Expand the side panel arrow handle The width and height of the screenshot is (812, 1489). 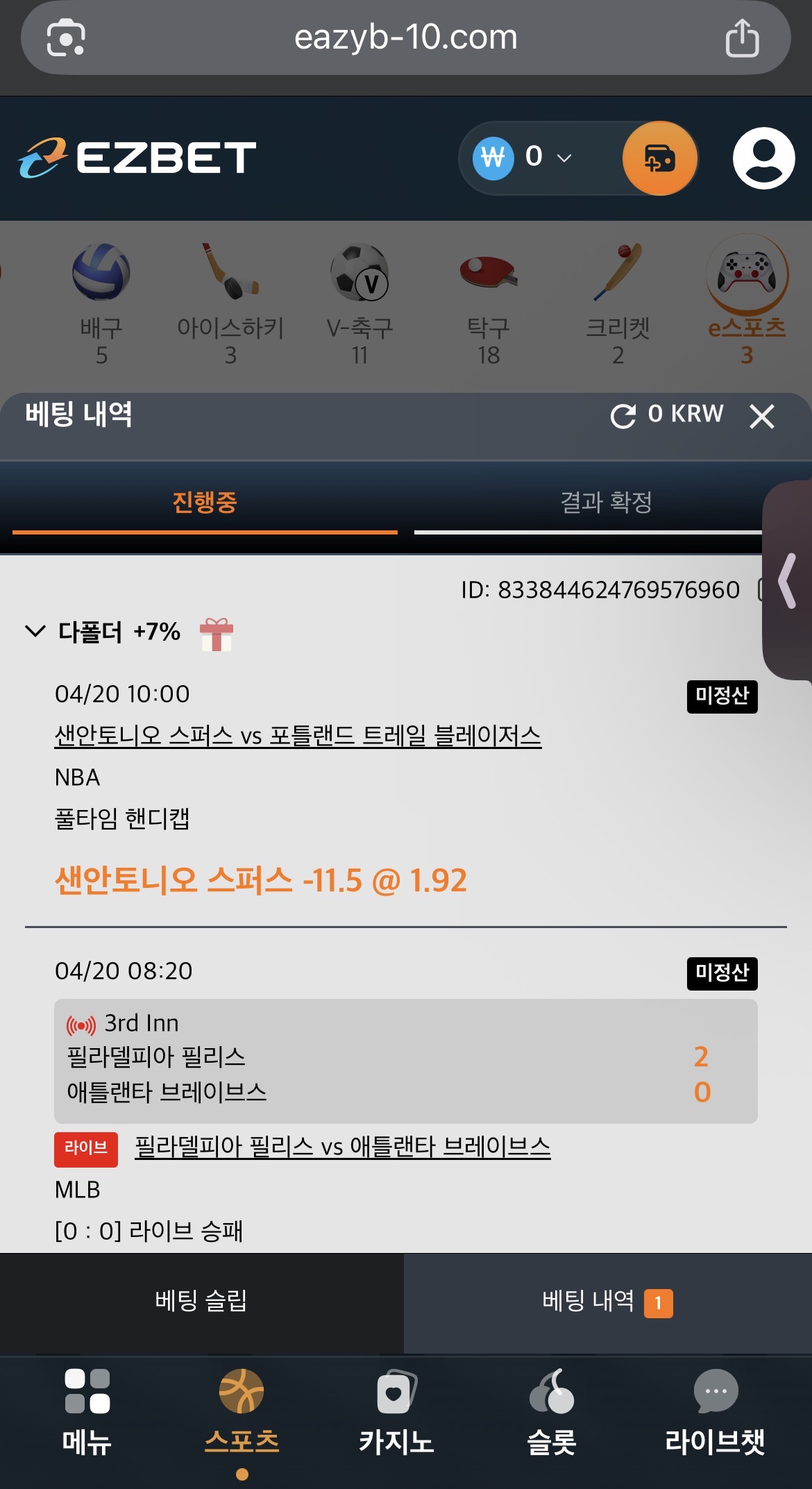coord(788,580)
